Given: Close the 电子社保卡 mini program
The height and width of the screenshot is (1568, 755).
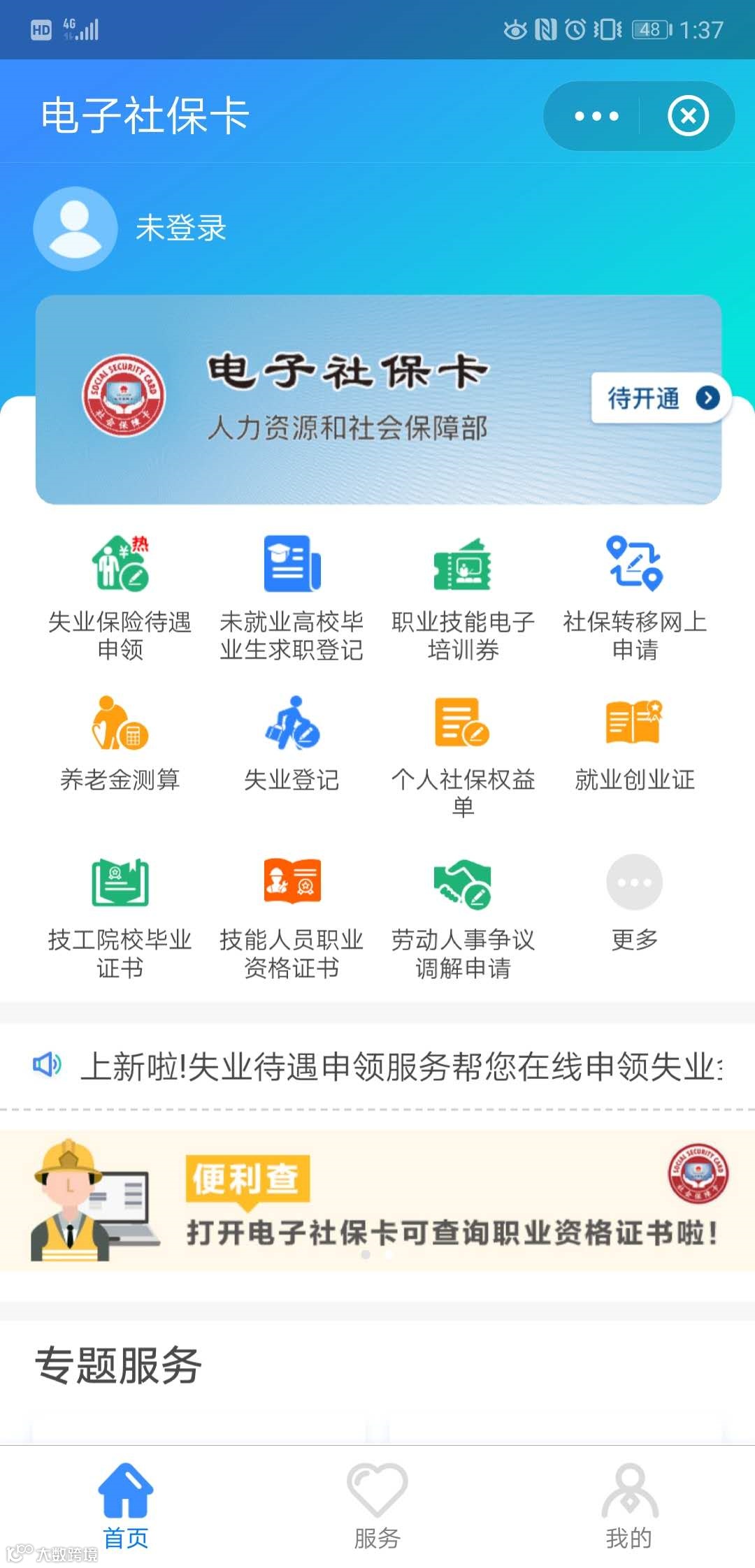Looking at the screenshot, I should [x=688, y=116].
